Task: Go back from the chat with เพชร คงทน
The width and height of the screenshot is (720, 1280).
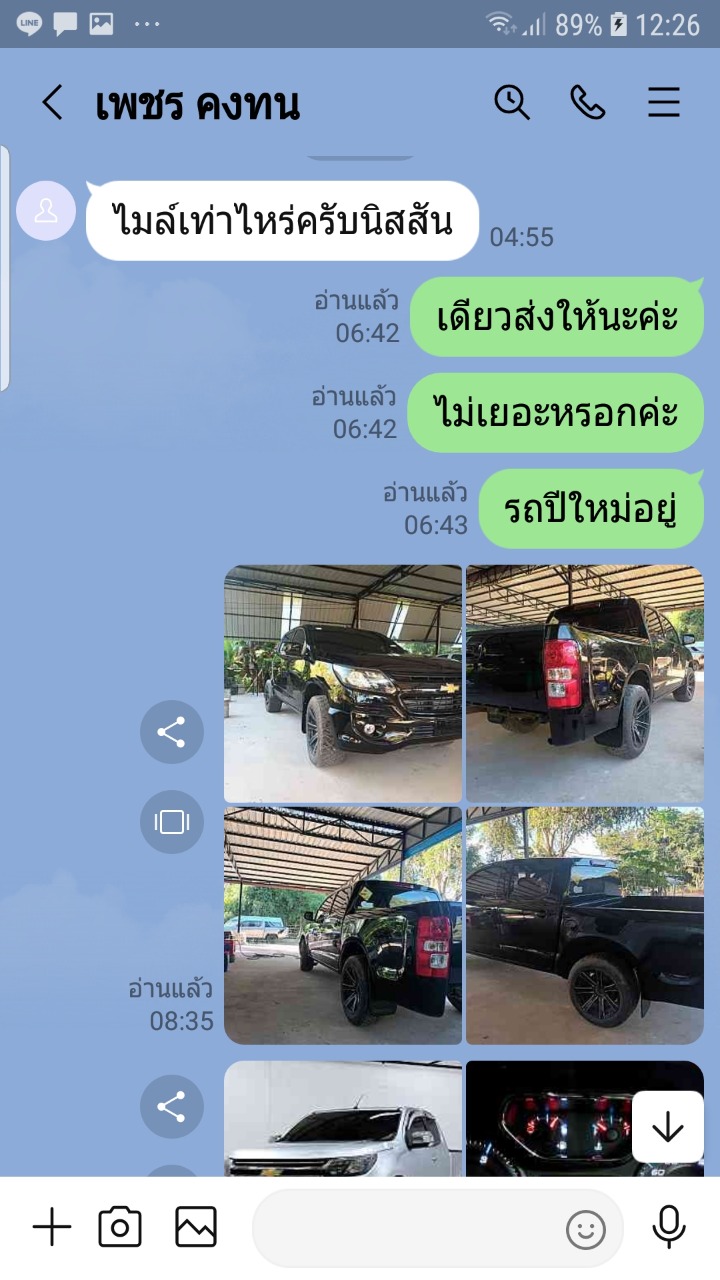Action: pos(52,103)
